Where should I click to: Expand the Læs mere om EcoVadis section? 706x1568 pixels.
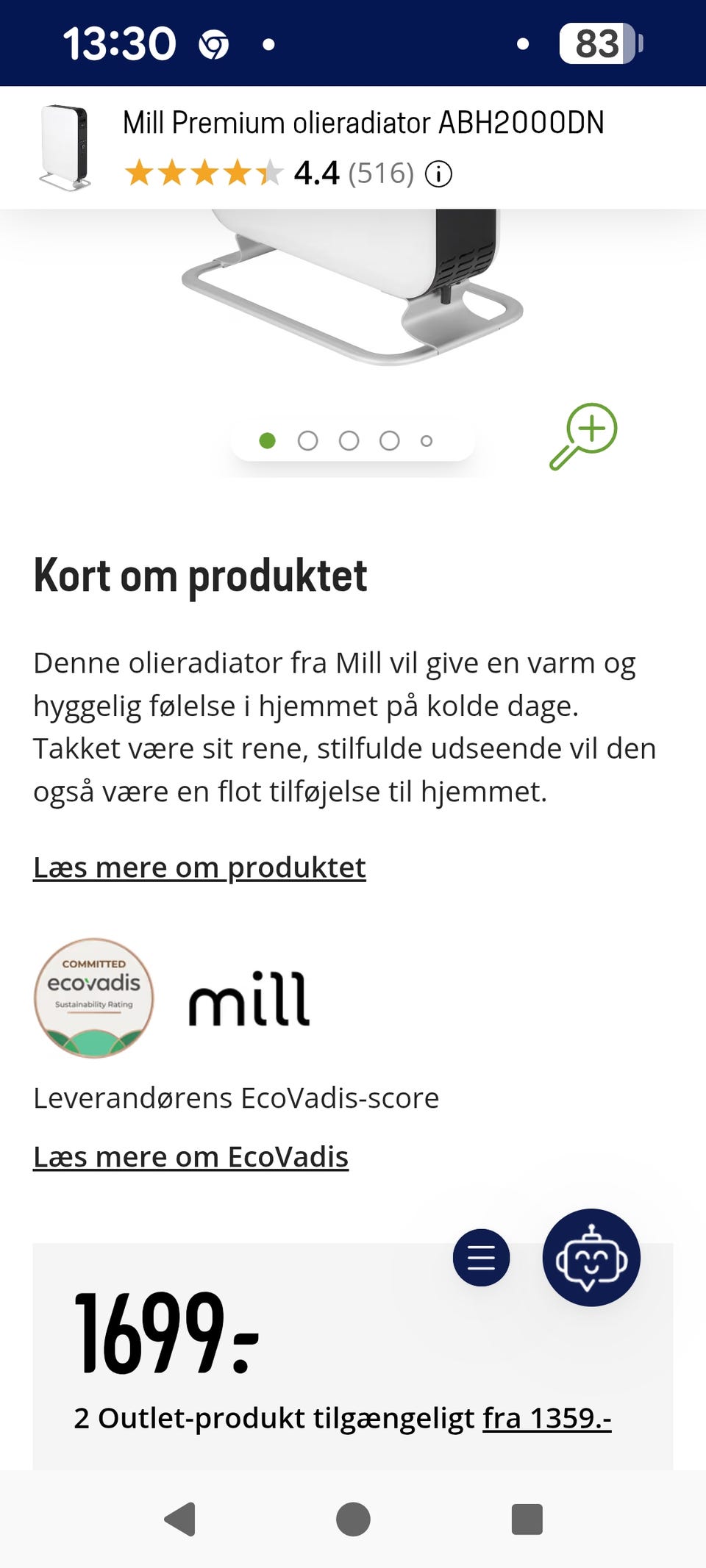[x=190, y=1156]
